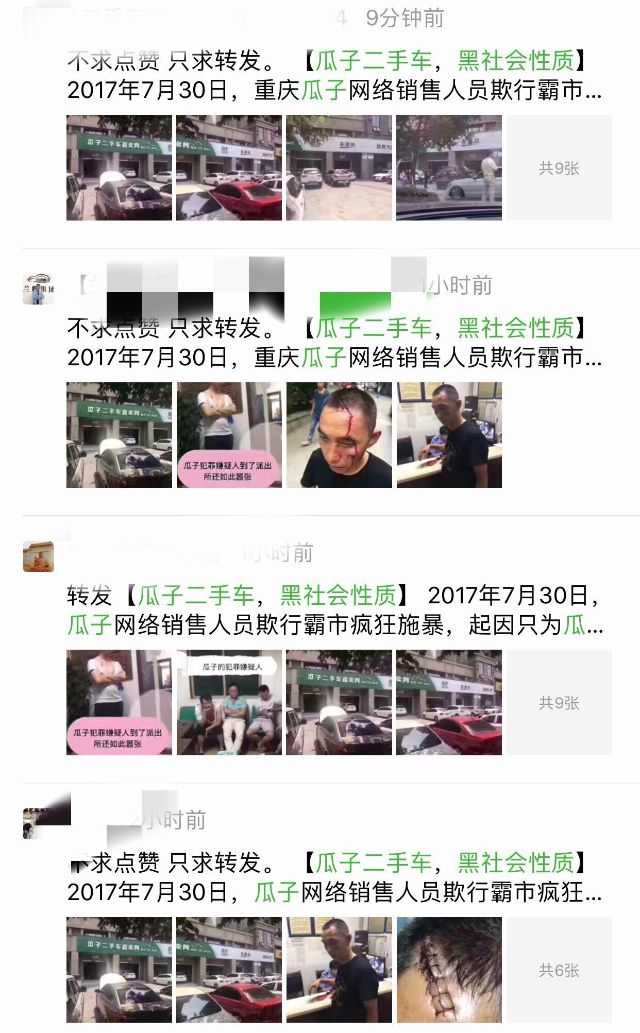The height and width of the screenshot is (1033, 640).
Task: Open the 共6张 photo count tile
Action: click(x=558, y=970)
